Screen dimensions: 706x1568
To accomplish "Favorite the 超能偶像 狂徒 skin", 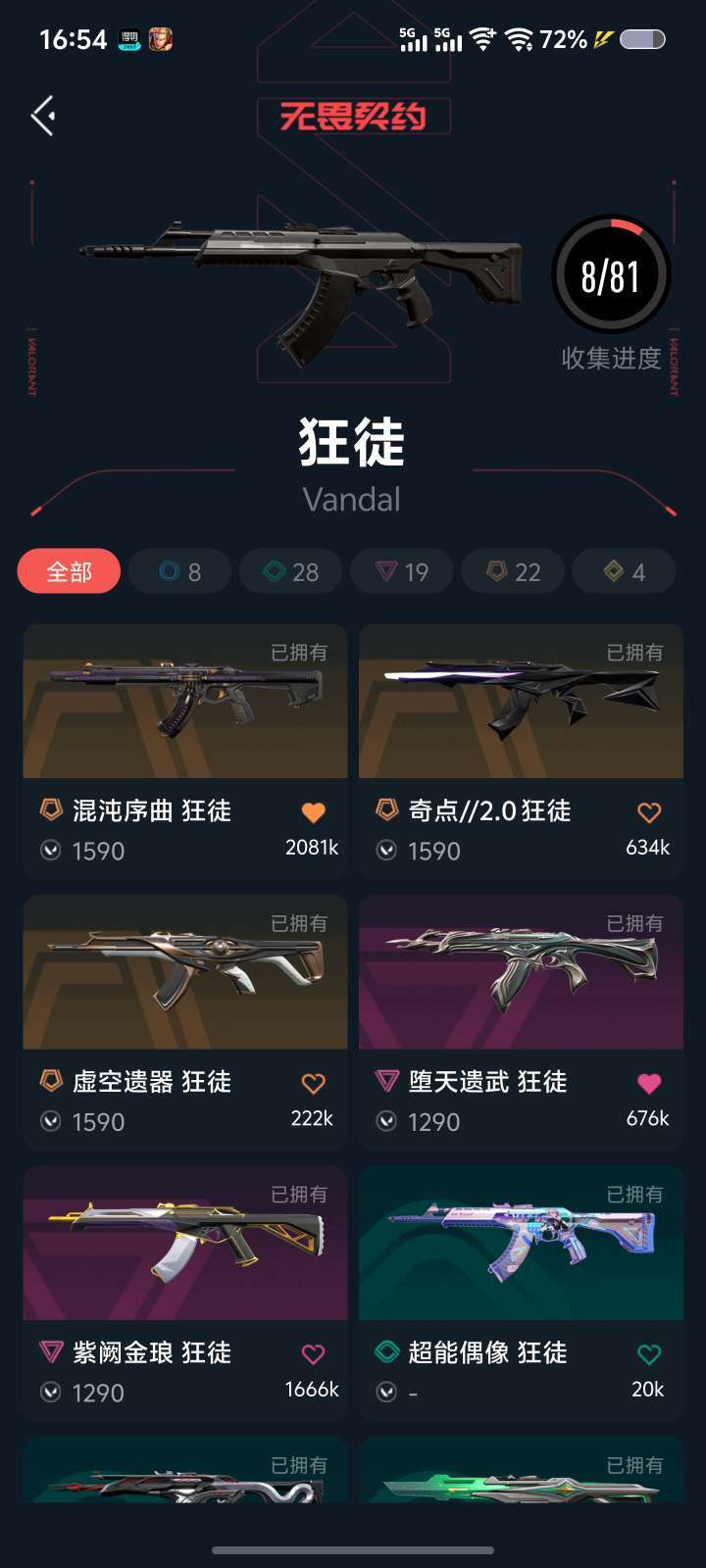I will [646, 1351].
